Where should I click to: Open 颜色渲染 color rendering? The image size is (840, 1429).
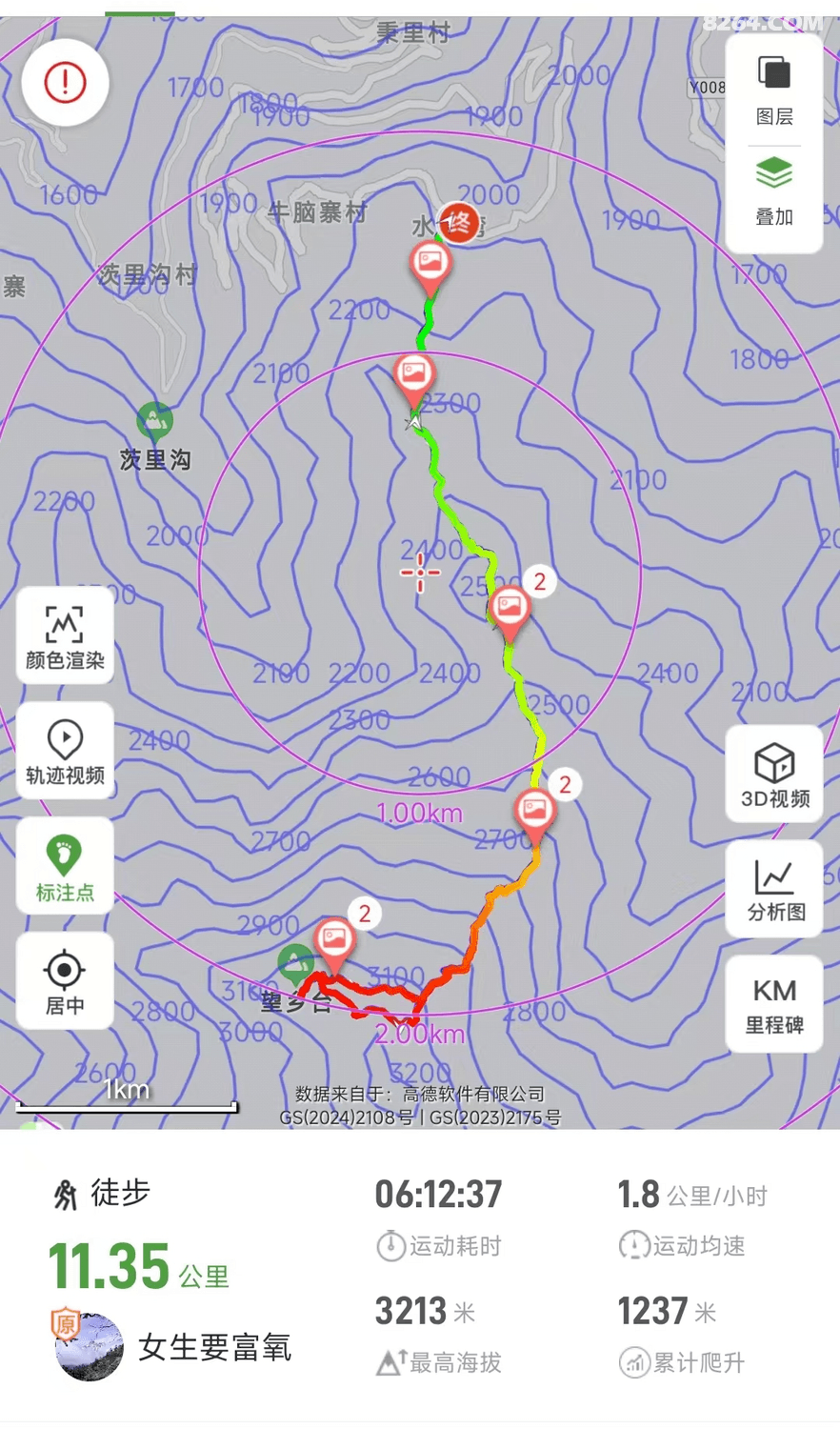coord(65,636)
